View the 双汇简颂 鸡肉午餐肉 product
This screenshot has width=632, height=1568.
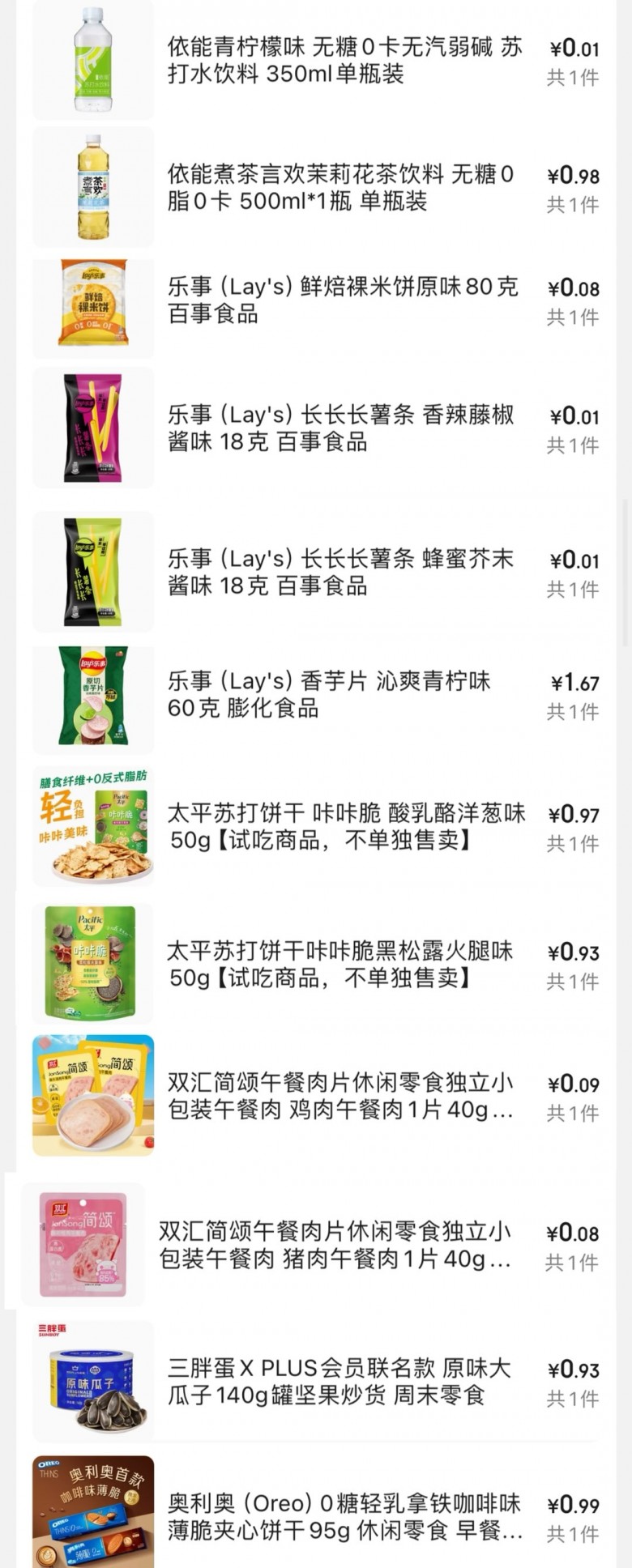pyautogui.click(x=340, y=1096)
